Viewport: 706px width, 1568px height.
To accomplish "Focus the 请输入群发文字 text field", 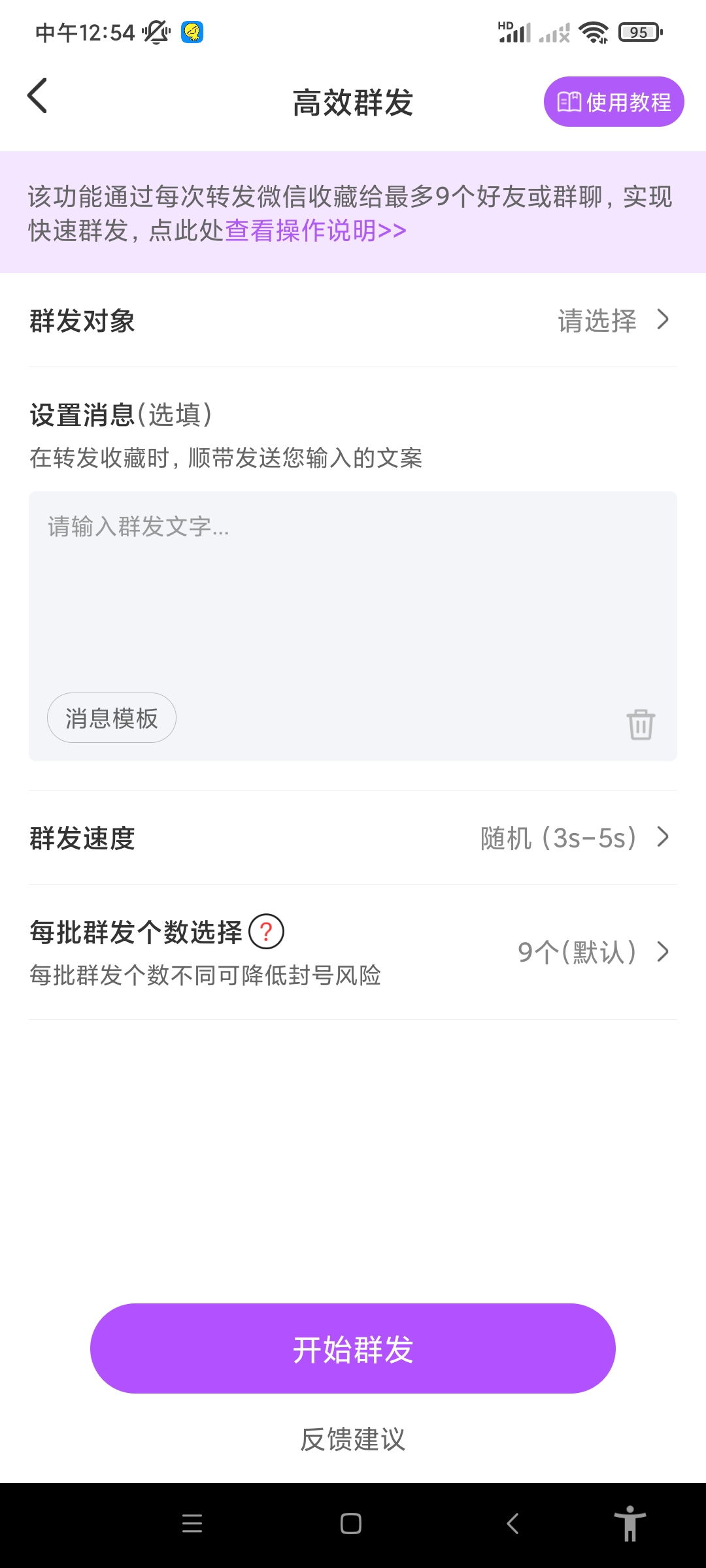I will coord(353,588).
